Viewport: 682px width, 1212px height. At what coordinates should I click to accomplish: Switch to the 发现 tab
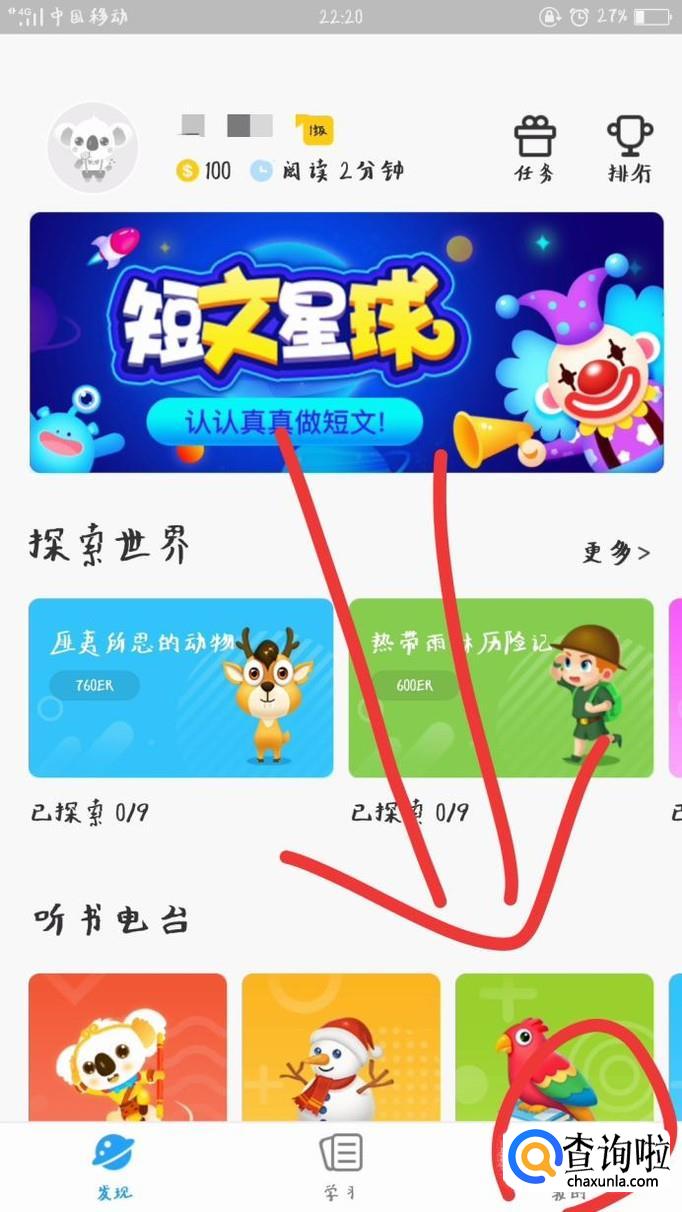[114, 1166]
